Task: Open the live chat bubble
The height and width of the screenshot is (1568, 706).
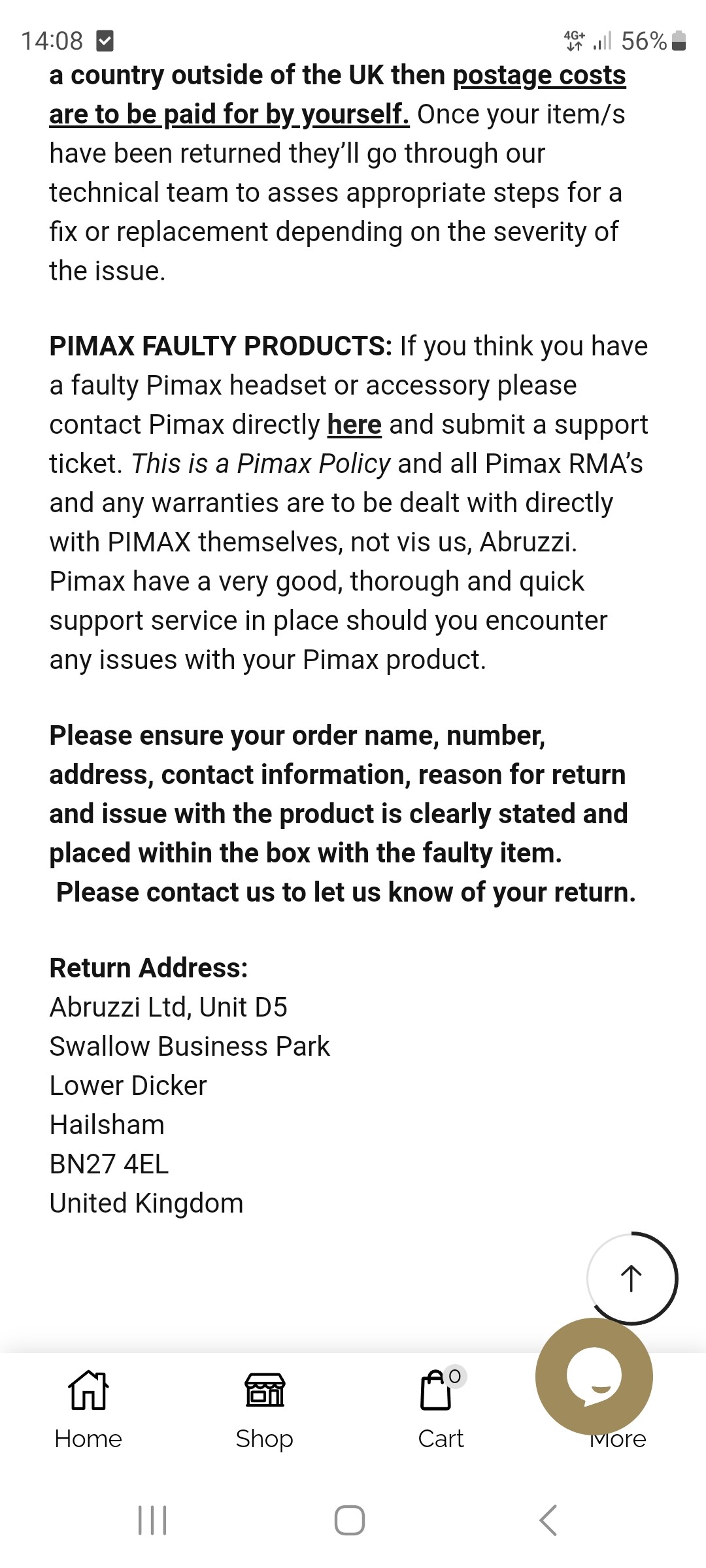Action: [x=594, y=1376]
